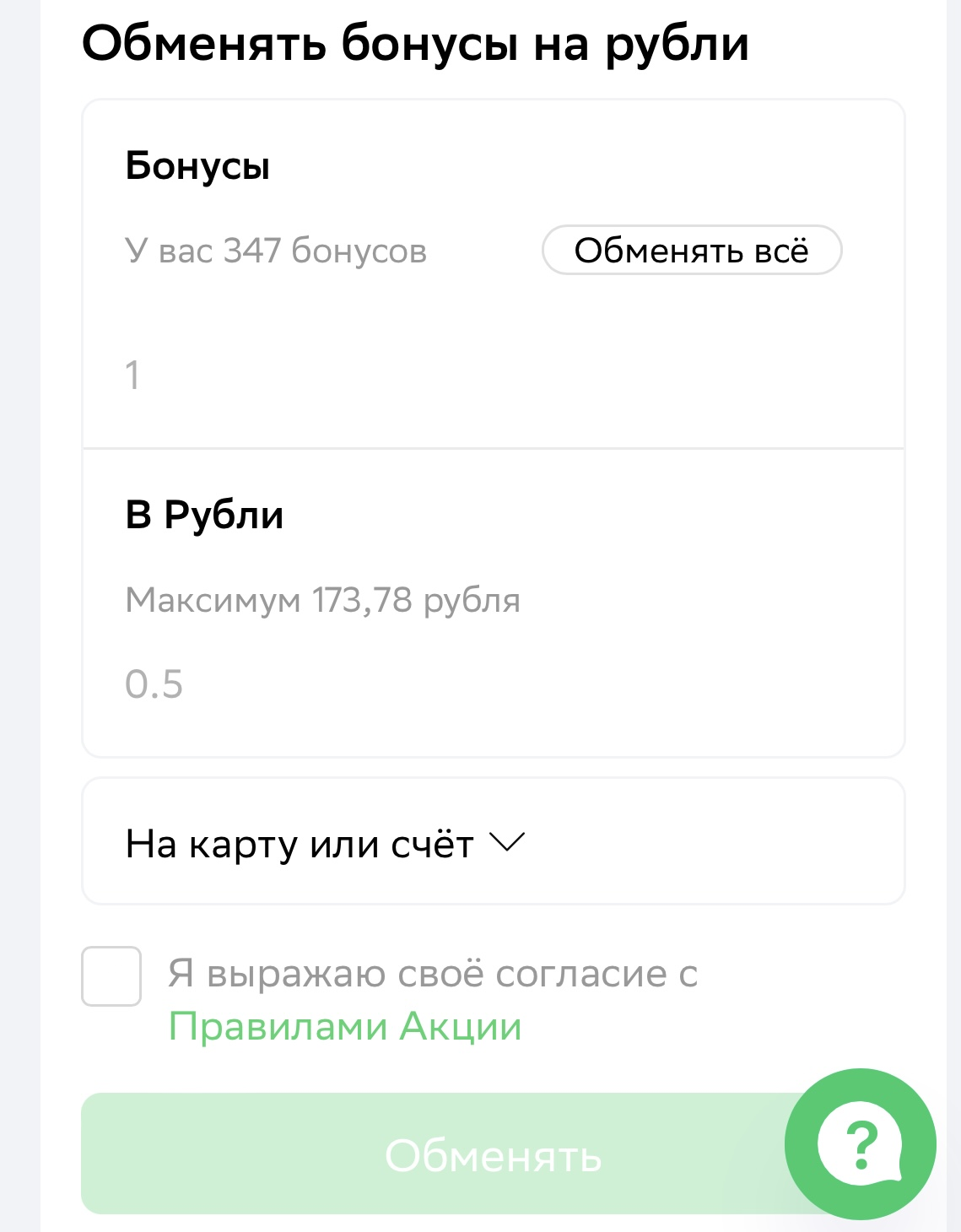Open the Правилами Акции link

point(345,1026)
